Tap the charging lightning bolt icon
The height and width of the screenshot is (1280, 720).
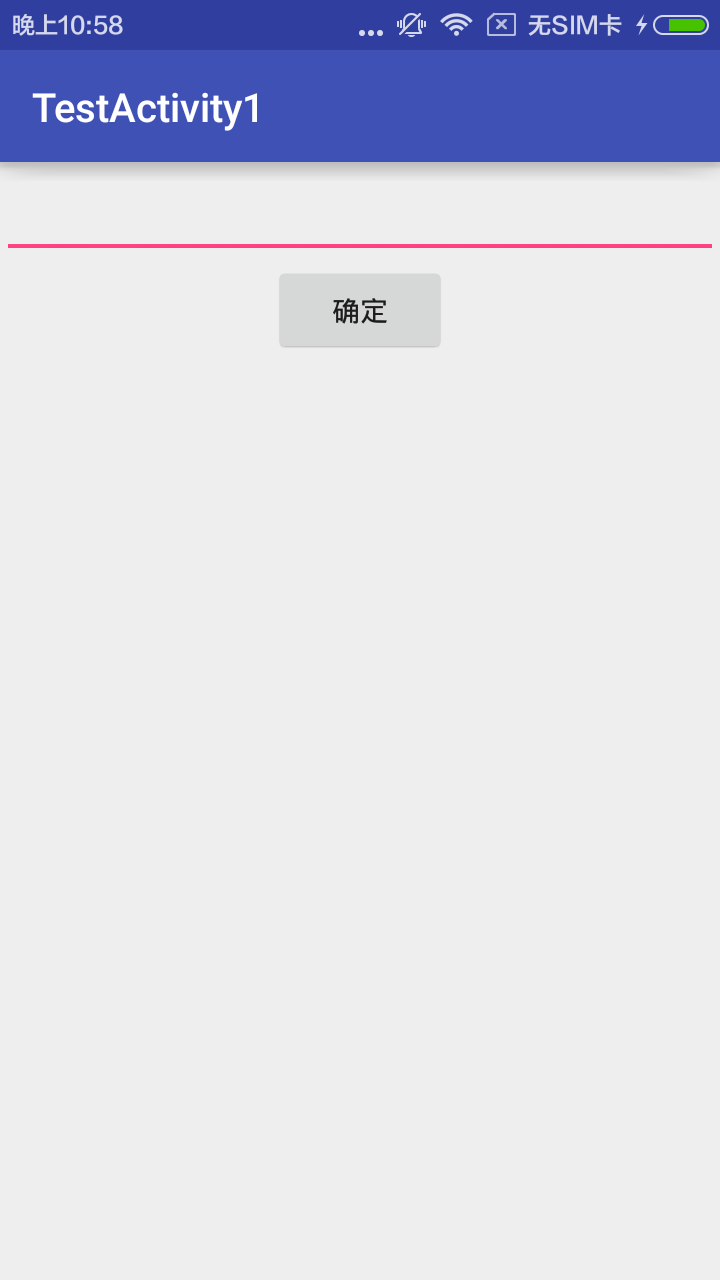[x=641, y=25]
